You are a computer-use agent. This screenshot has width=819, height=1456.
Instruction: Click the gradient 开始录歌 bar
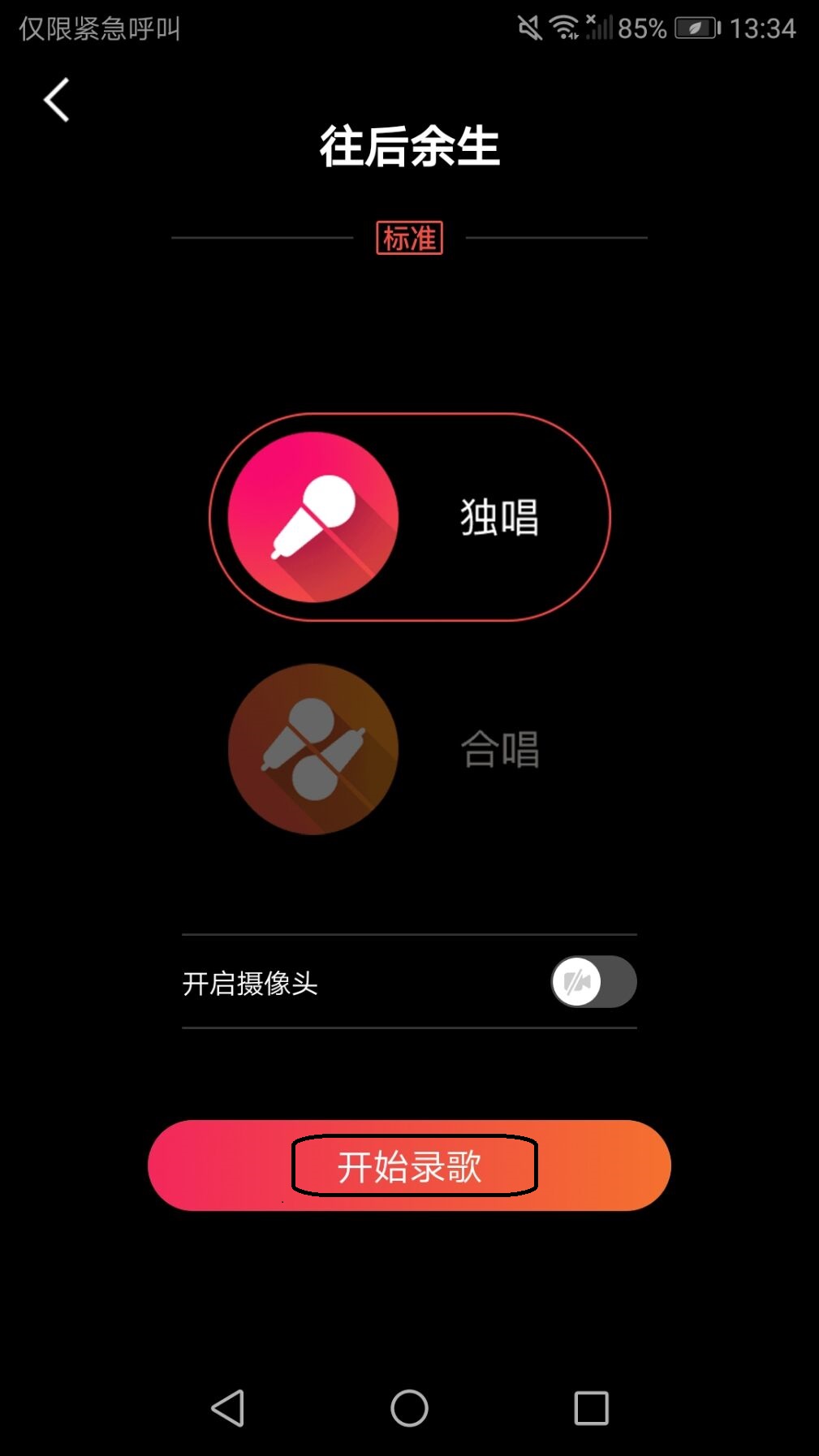tap(409, 1165)
